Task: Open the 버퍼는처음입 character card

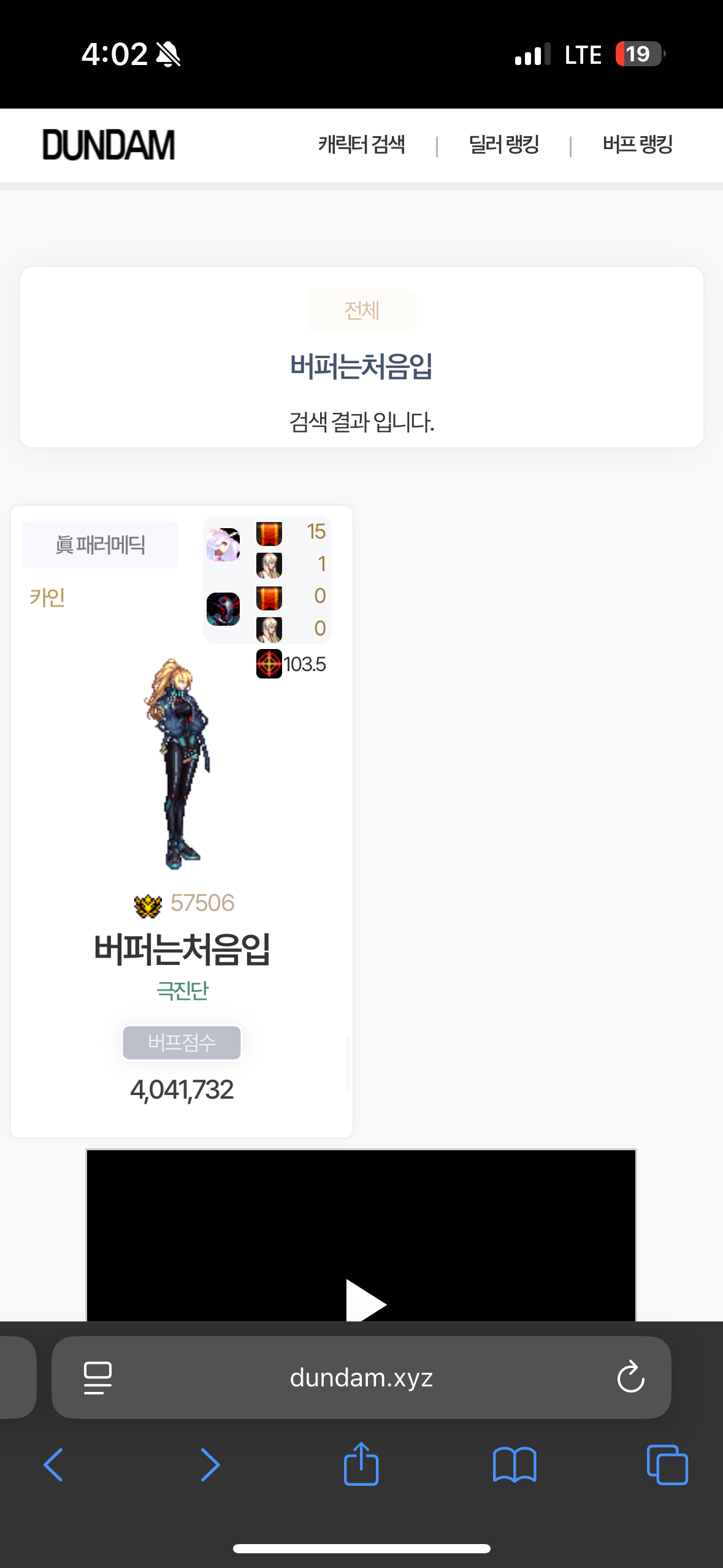Action: 182,948
